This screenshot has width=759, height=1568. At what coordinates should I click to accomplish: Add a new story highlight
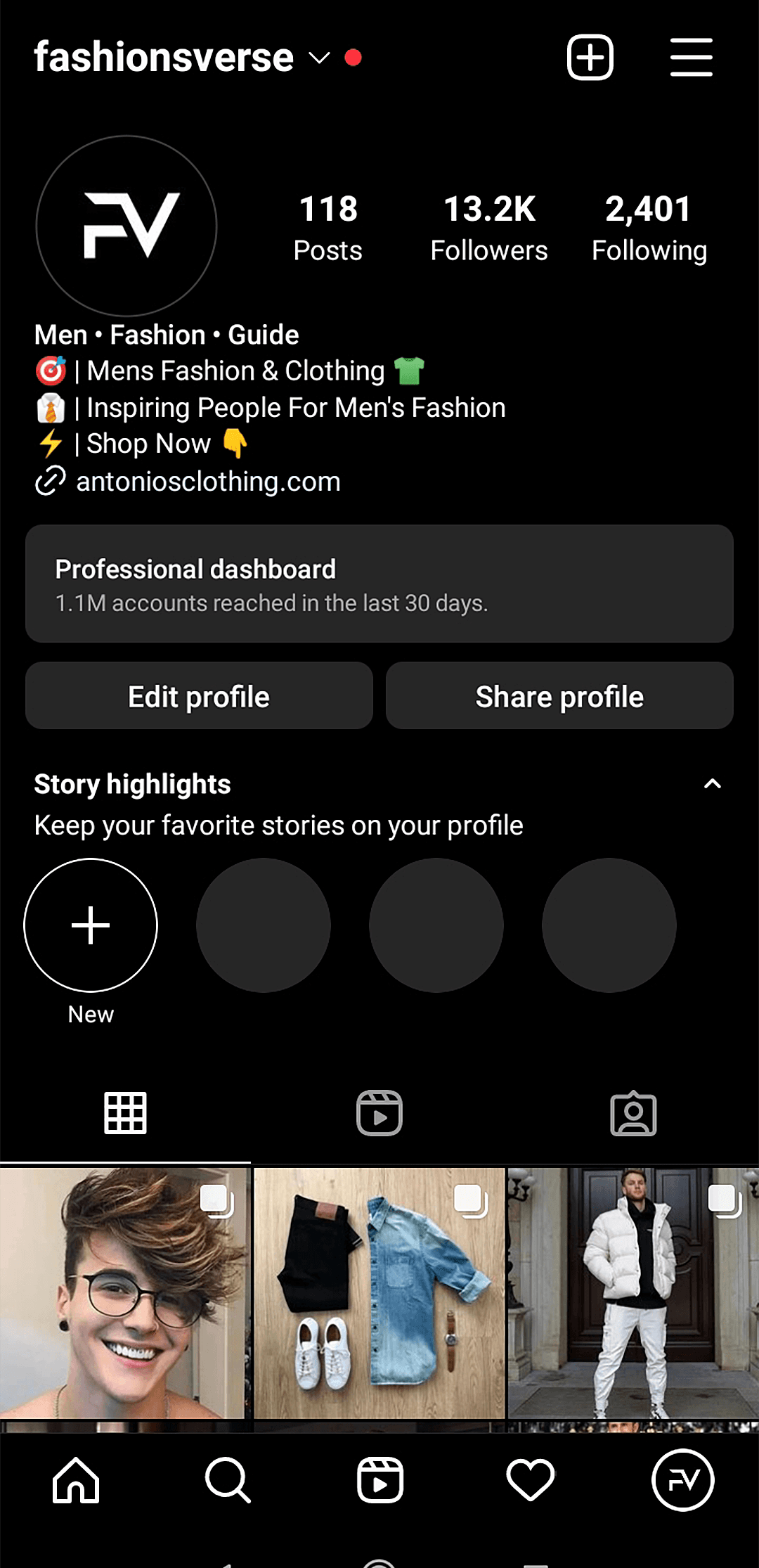coord(91,925)
